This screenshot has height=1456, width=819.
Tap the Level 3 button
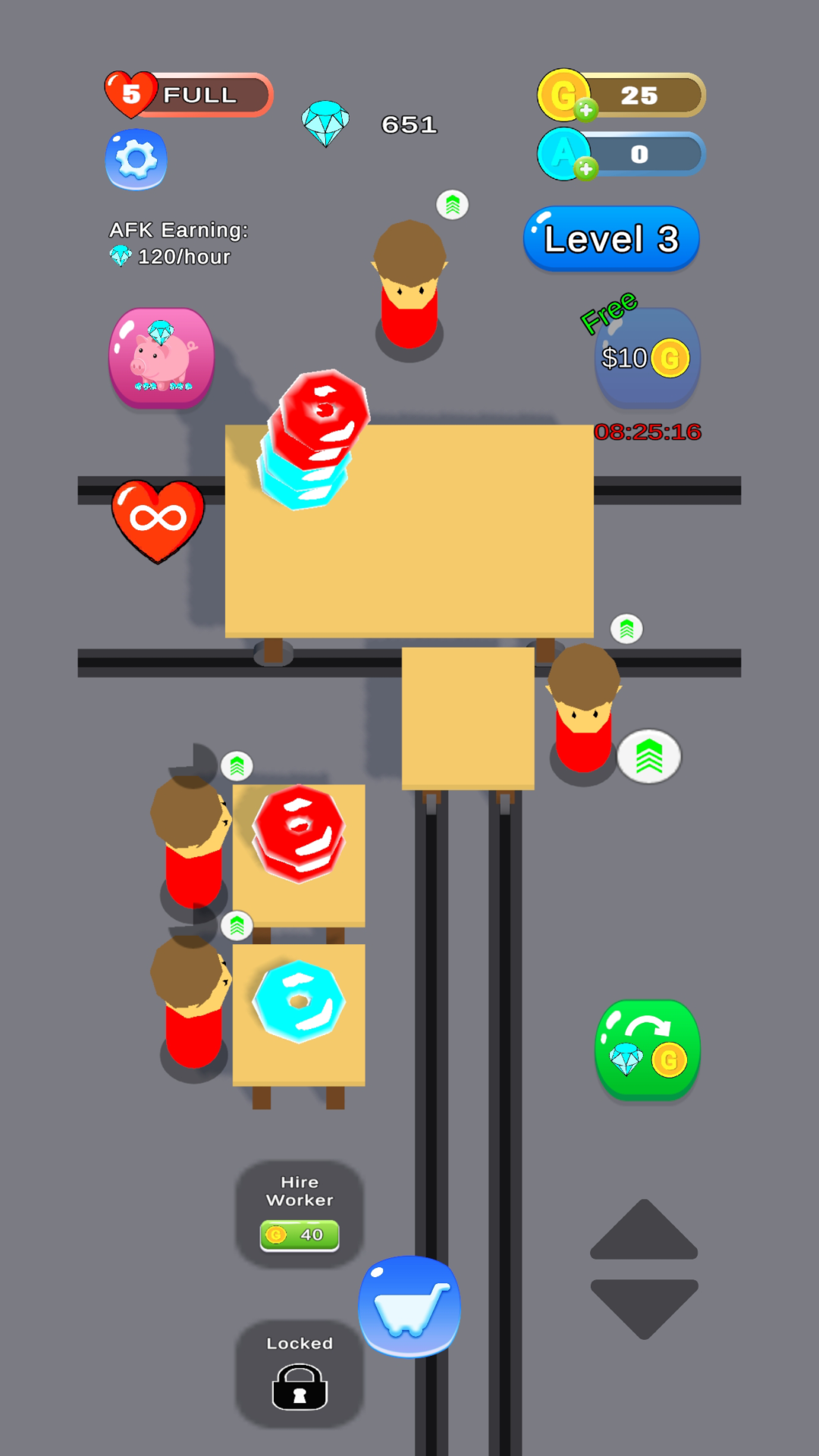[x=611, y=239]
